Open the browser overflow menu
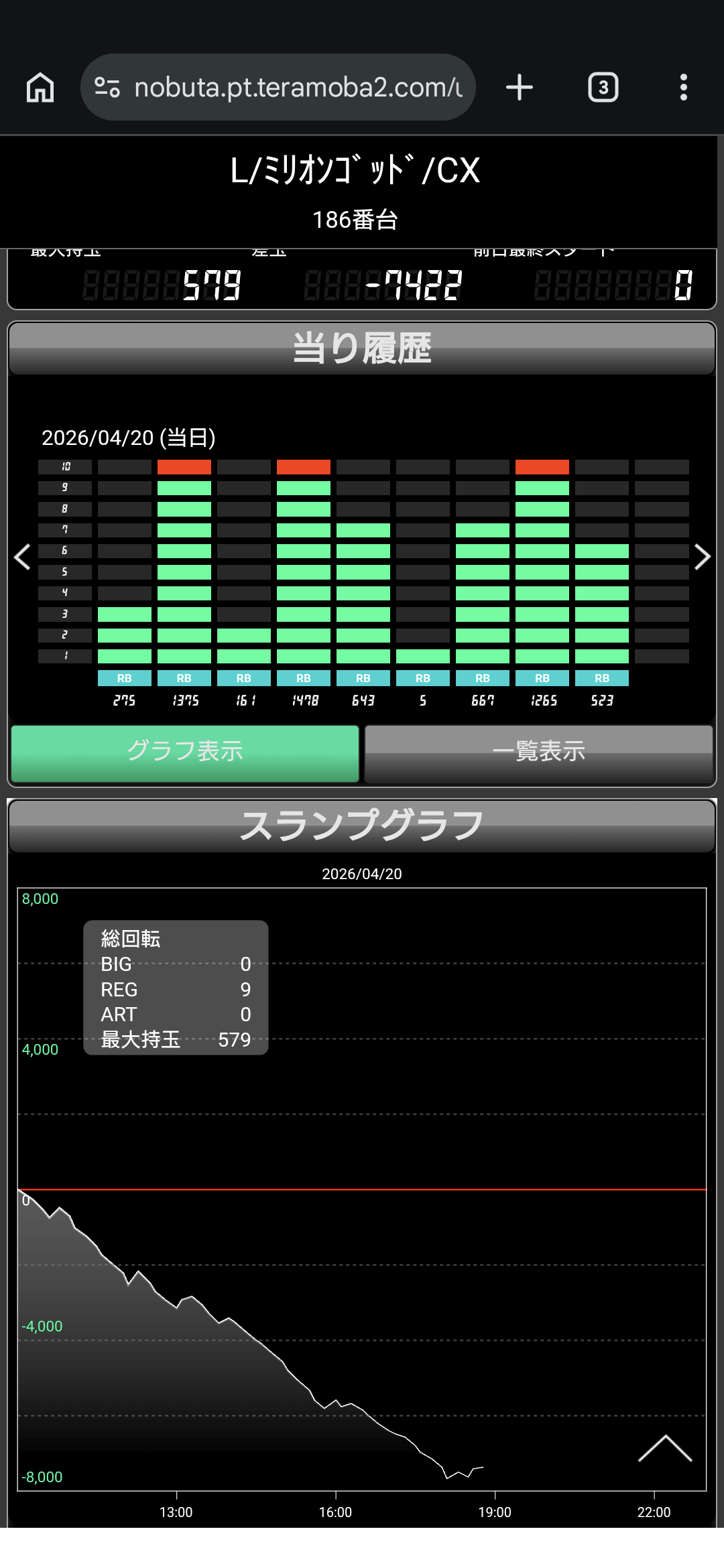The width and height of the screenshot is (724, 1568). click(x=683, y=87)
